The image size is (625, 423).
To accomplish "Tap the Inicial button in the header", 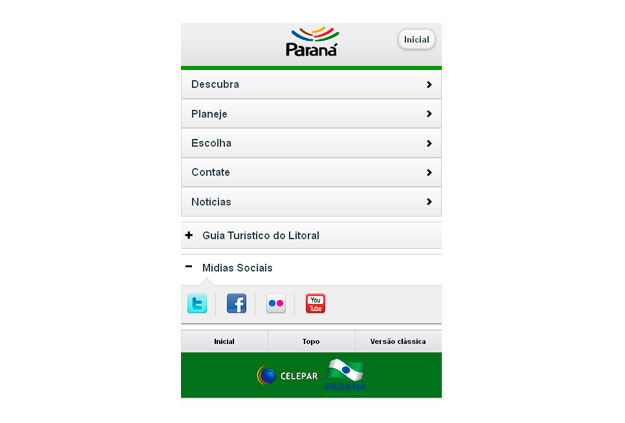I will point(416,40).
